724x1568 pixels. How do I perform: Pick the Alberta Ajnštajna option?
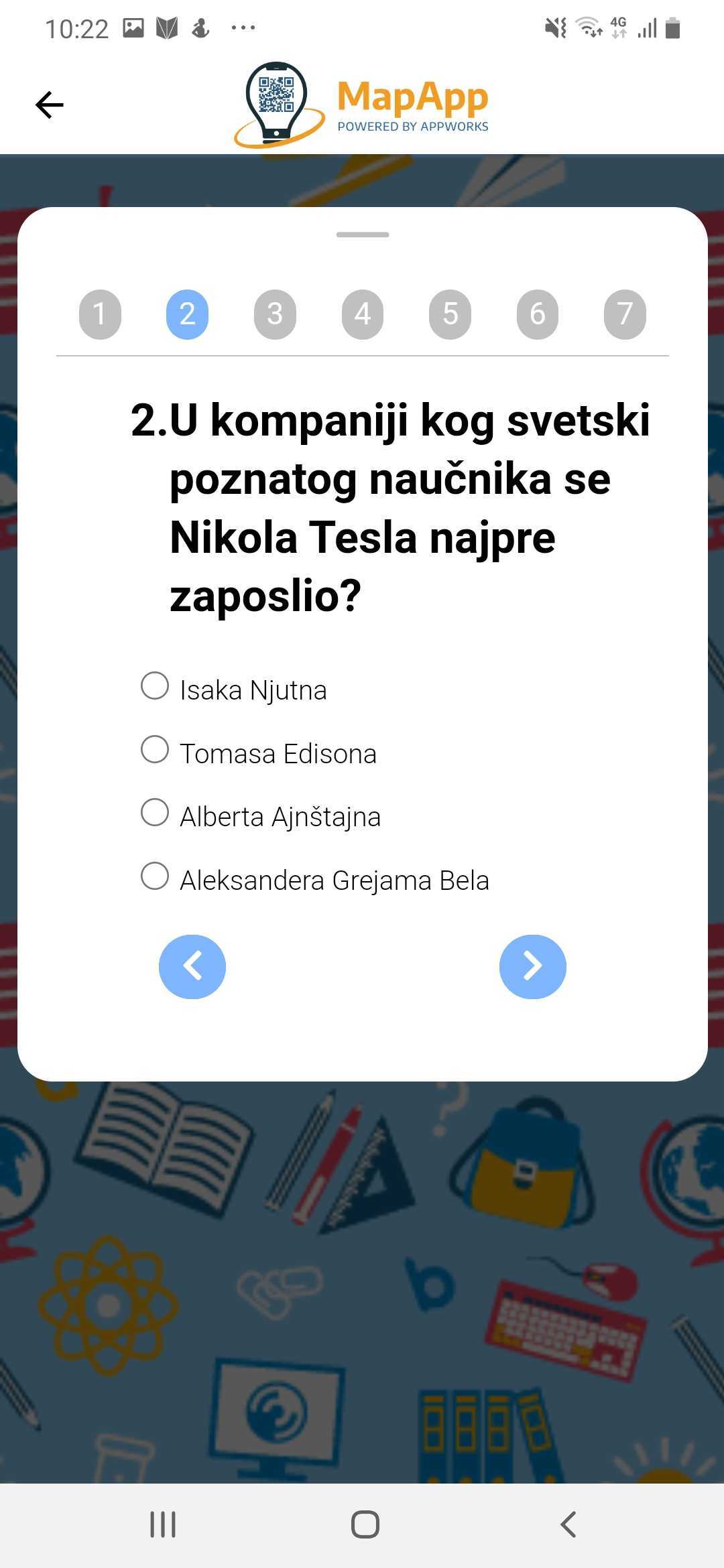(155, 813)
